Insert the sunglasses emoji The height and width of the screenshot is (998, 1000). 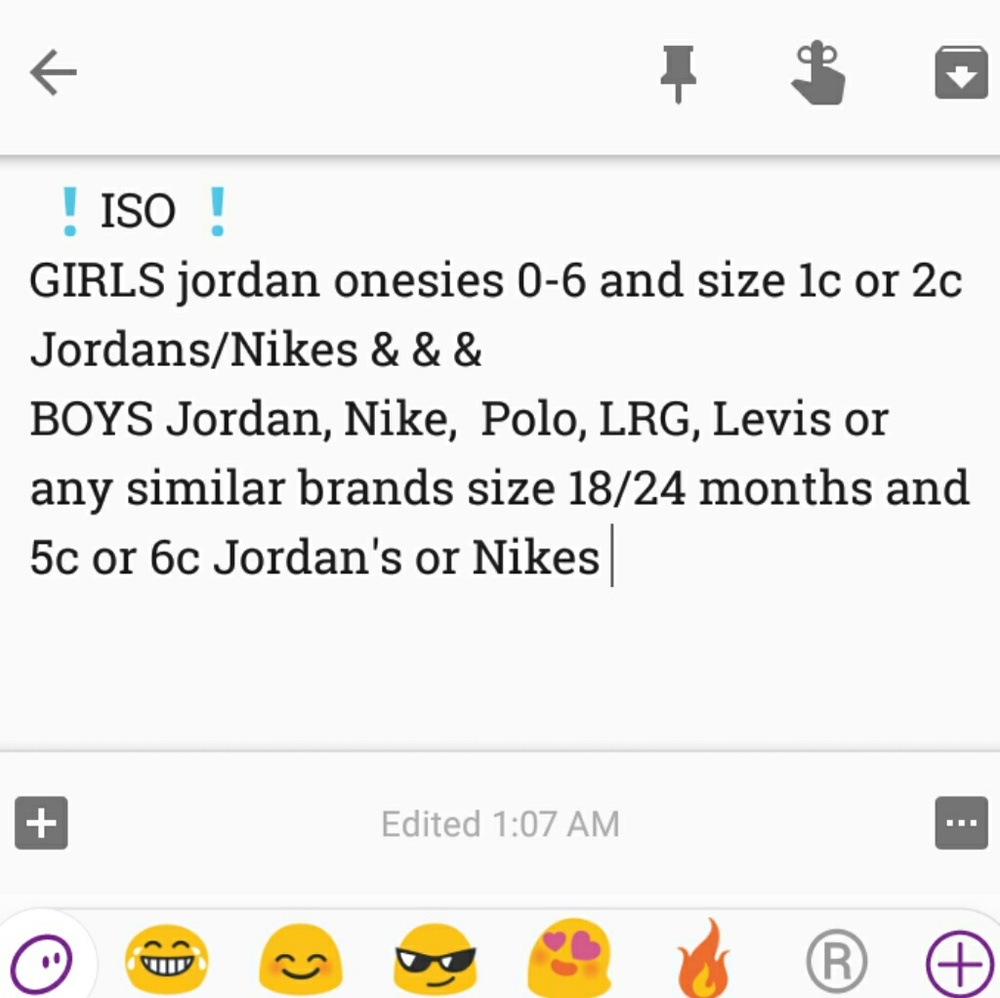435,960
